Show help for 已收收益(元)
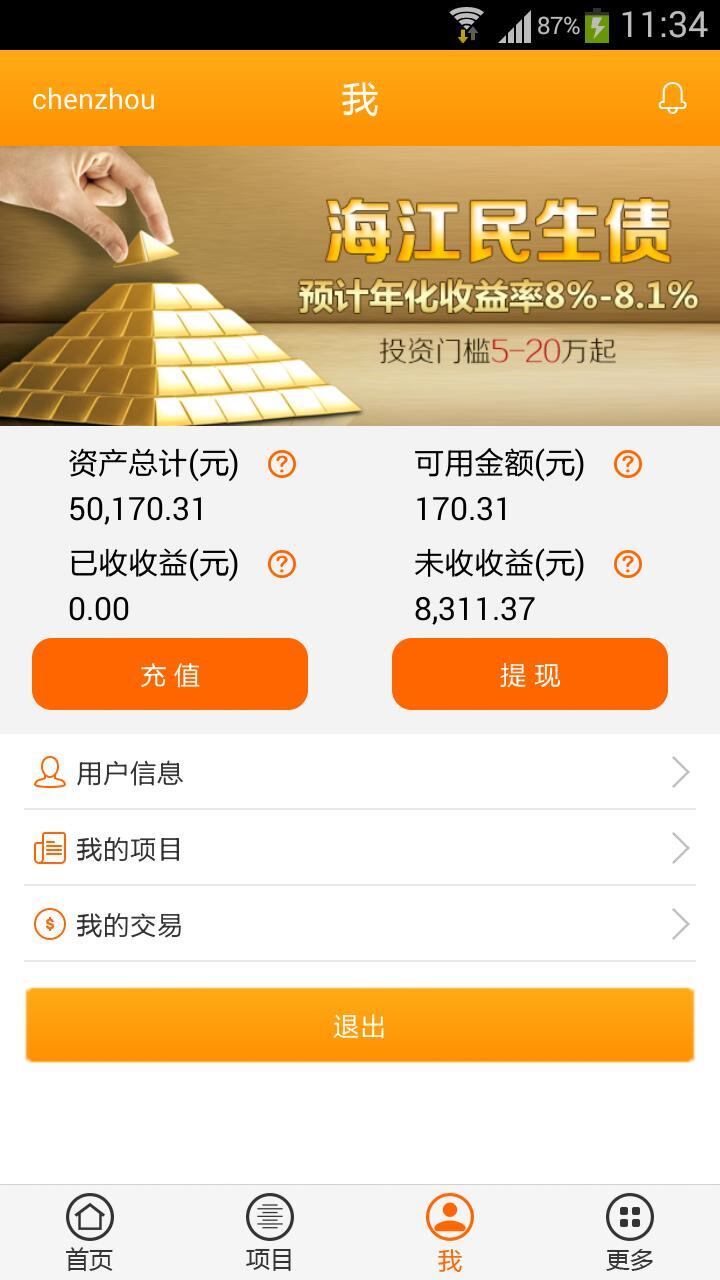Viewport: 720px width, 1280px height. pyautogui.click(x=282, y=564)
